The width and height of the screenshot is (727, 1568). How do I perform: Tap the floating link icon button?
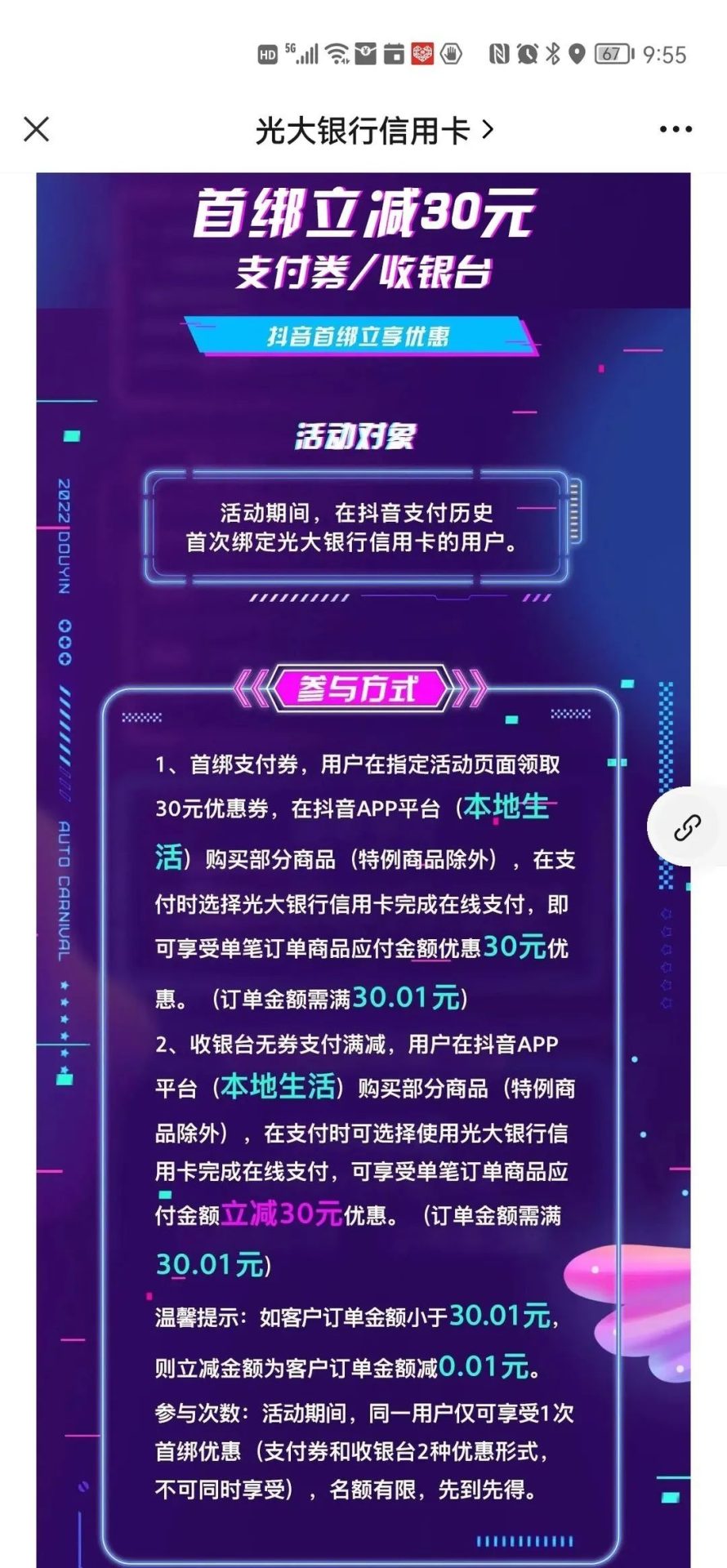pos(686,827)
